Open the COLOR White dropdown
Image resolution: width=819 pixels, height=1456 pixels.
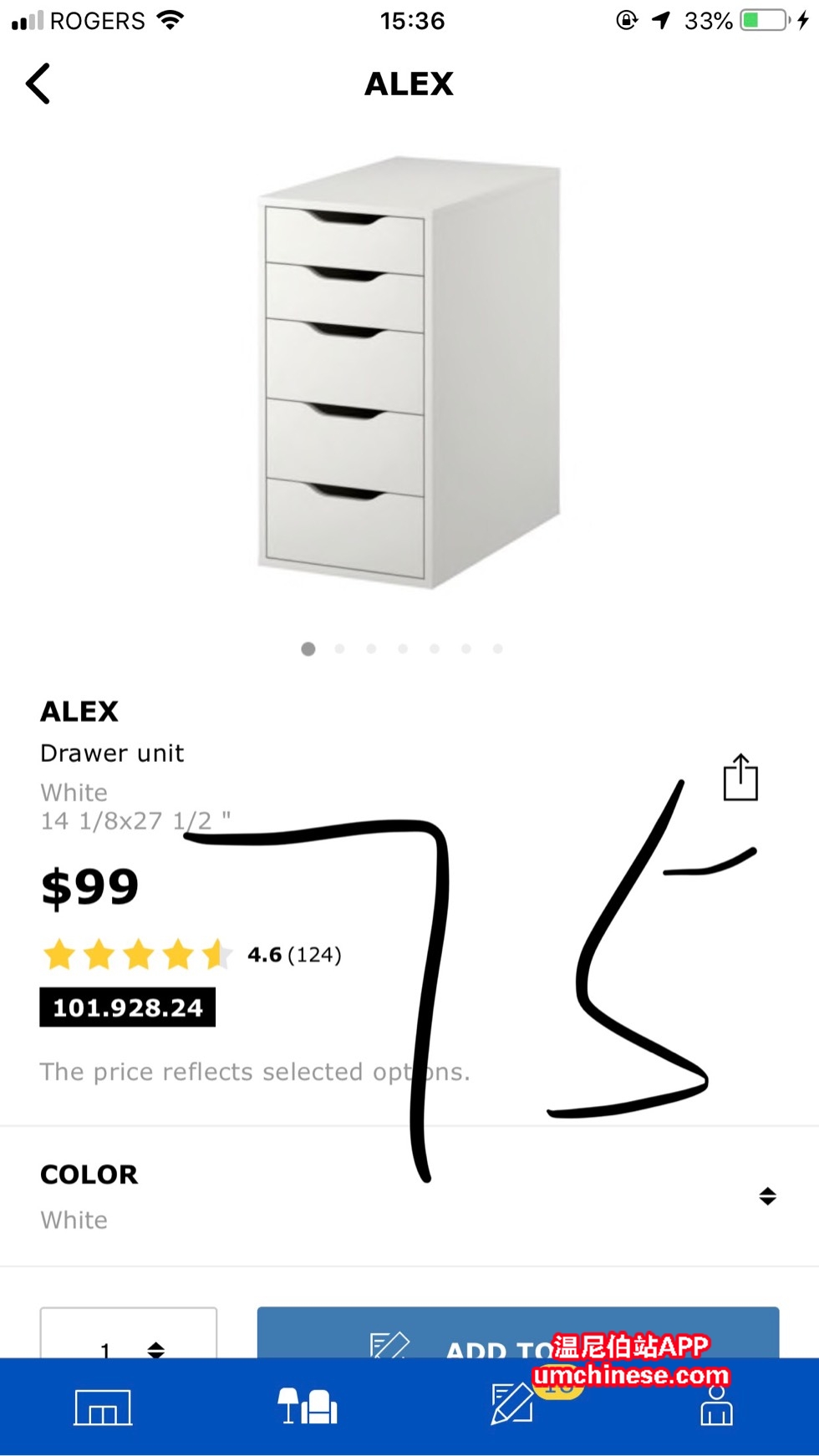pyautogui.click(x=767, y=1196)
